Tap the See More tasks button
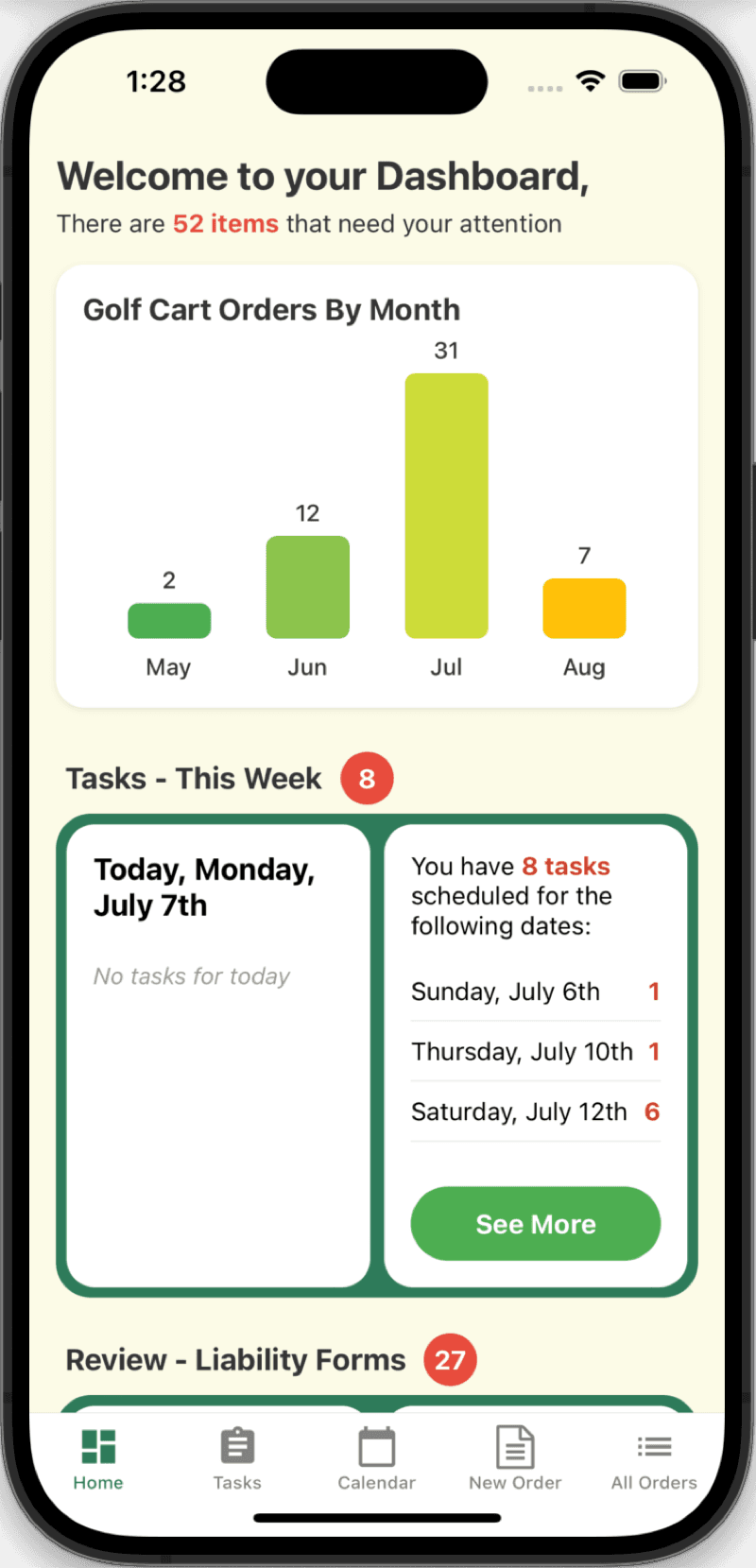The height and width of the screenshot is (1568, 756). click(x=535, y=1223)
